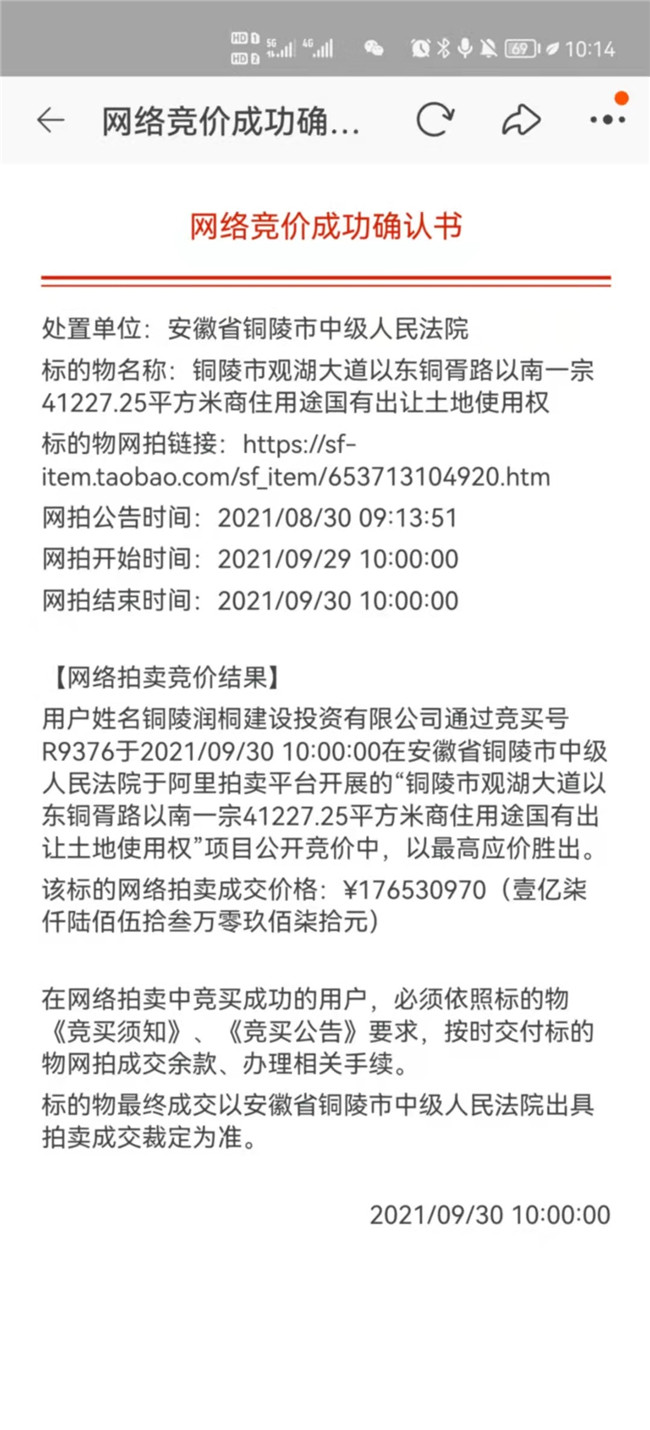Open the three-dot overflow menu
650x1430 pixels.
pyautogui.click(x=607, y=121)
